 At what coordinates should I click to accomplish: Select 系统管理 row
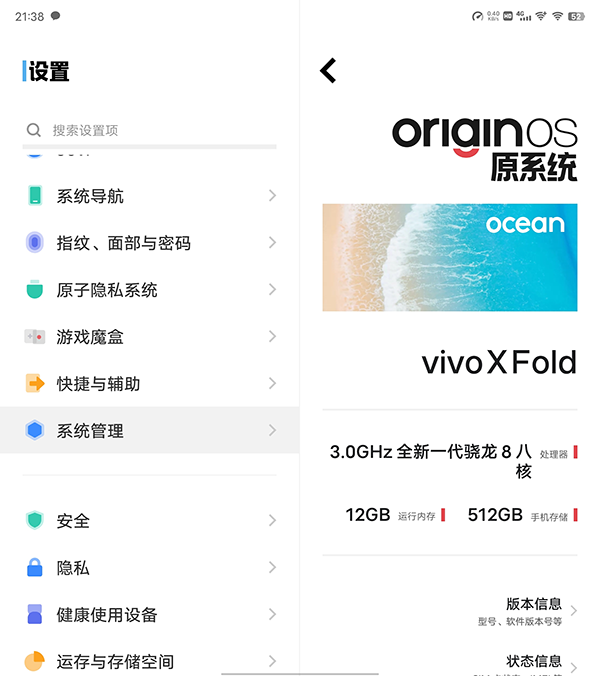click(150, 431)
